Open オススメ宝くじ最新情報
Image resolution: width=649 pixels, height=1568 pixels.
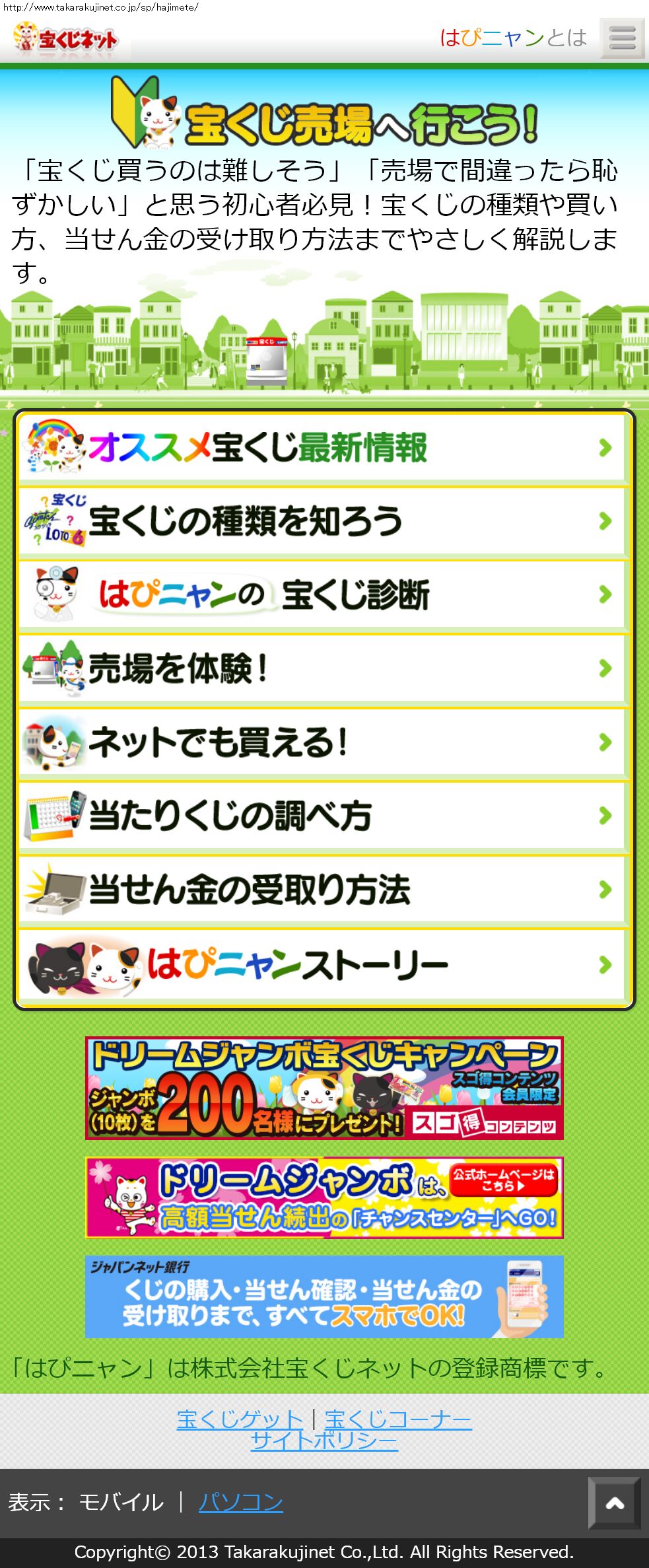[324, 448]
